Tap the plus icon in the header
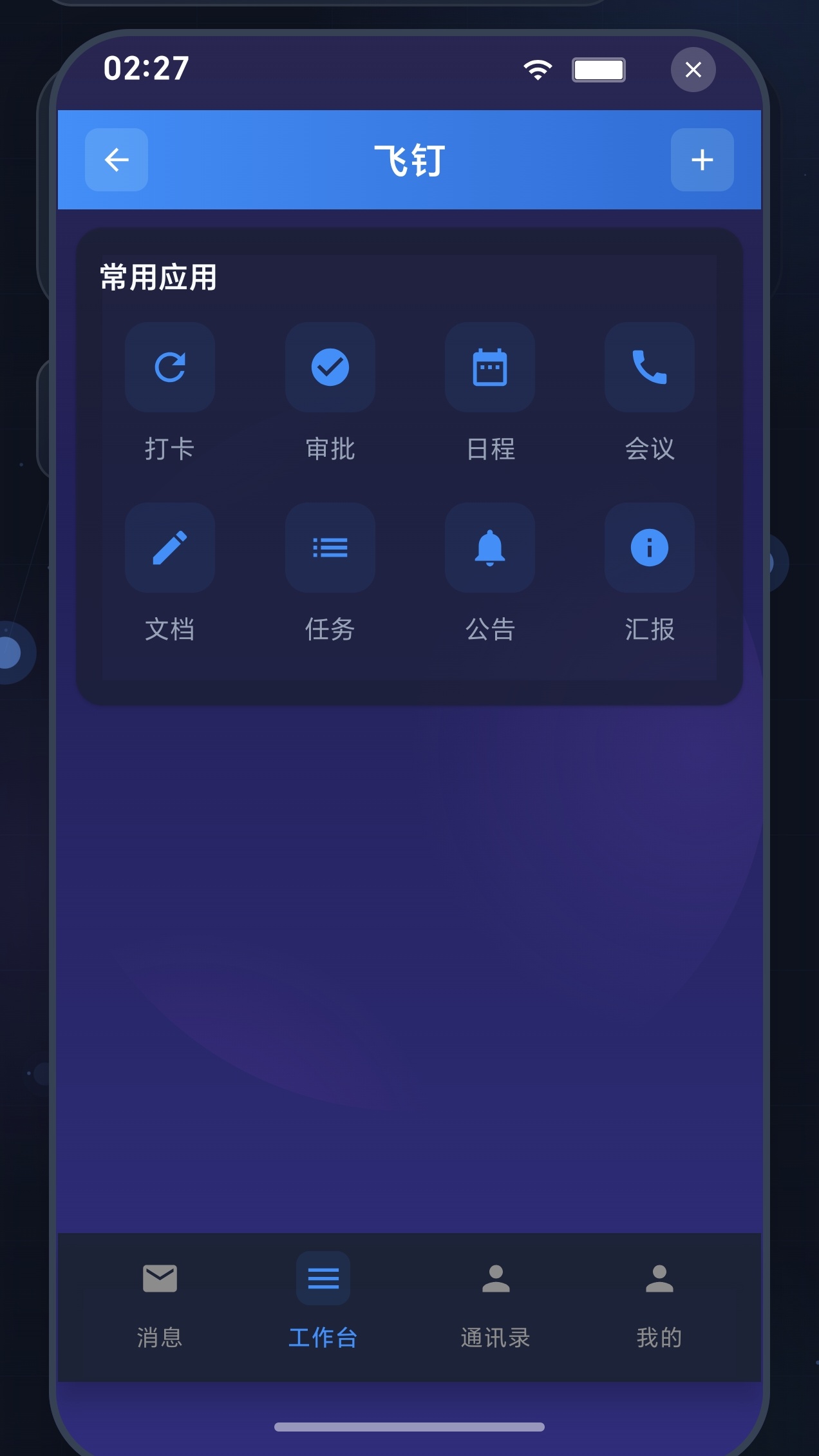This screenshot has width=819, height=1456. (702, 160)
